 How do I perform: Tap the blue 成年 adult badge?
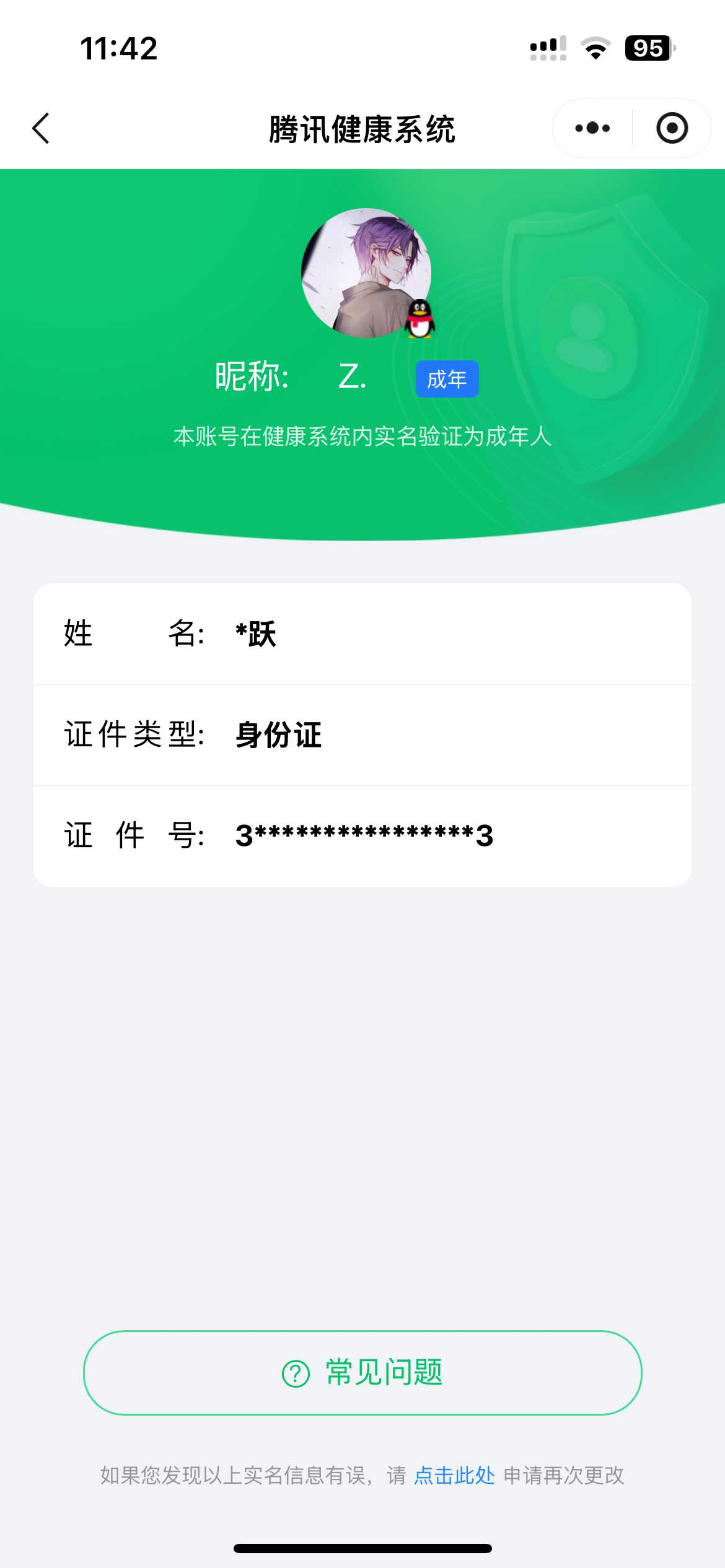pyautogui.click(x=447, y=380)
